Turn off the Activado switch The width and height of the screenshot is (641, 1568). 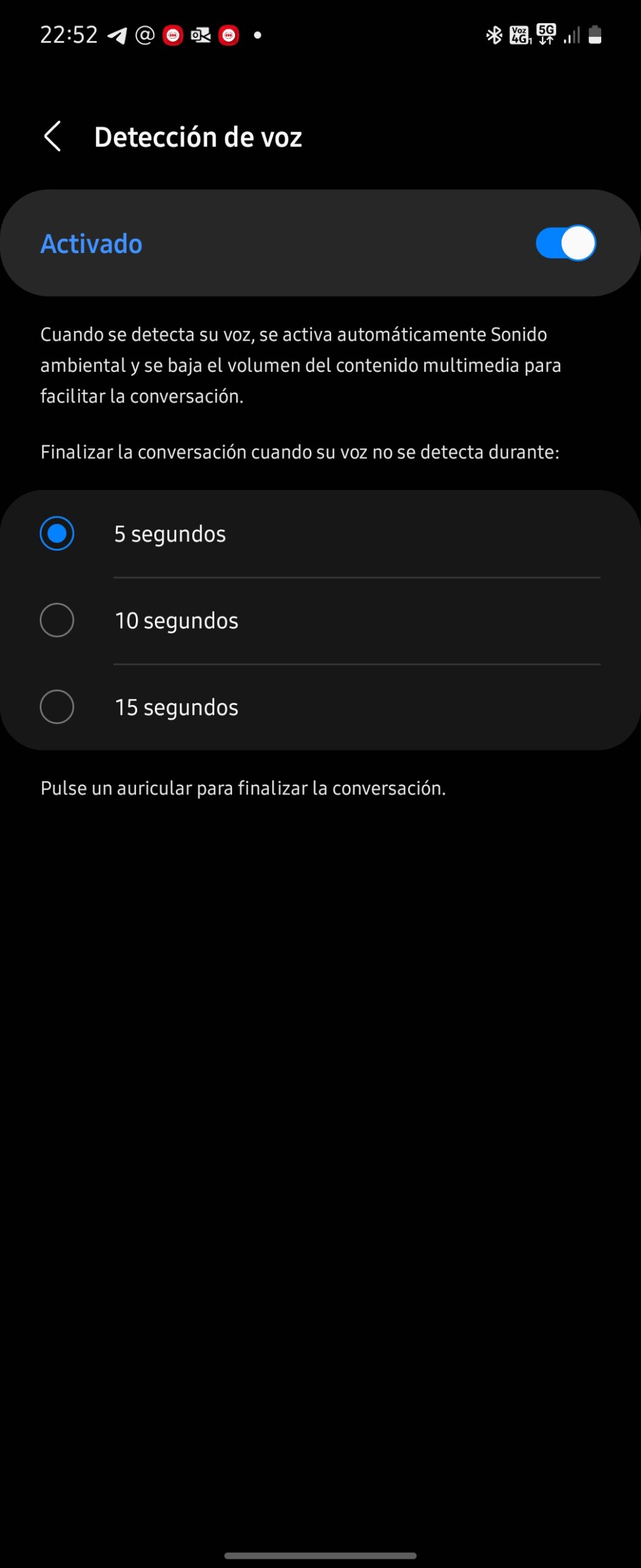tap(565, 243)
